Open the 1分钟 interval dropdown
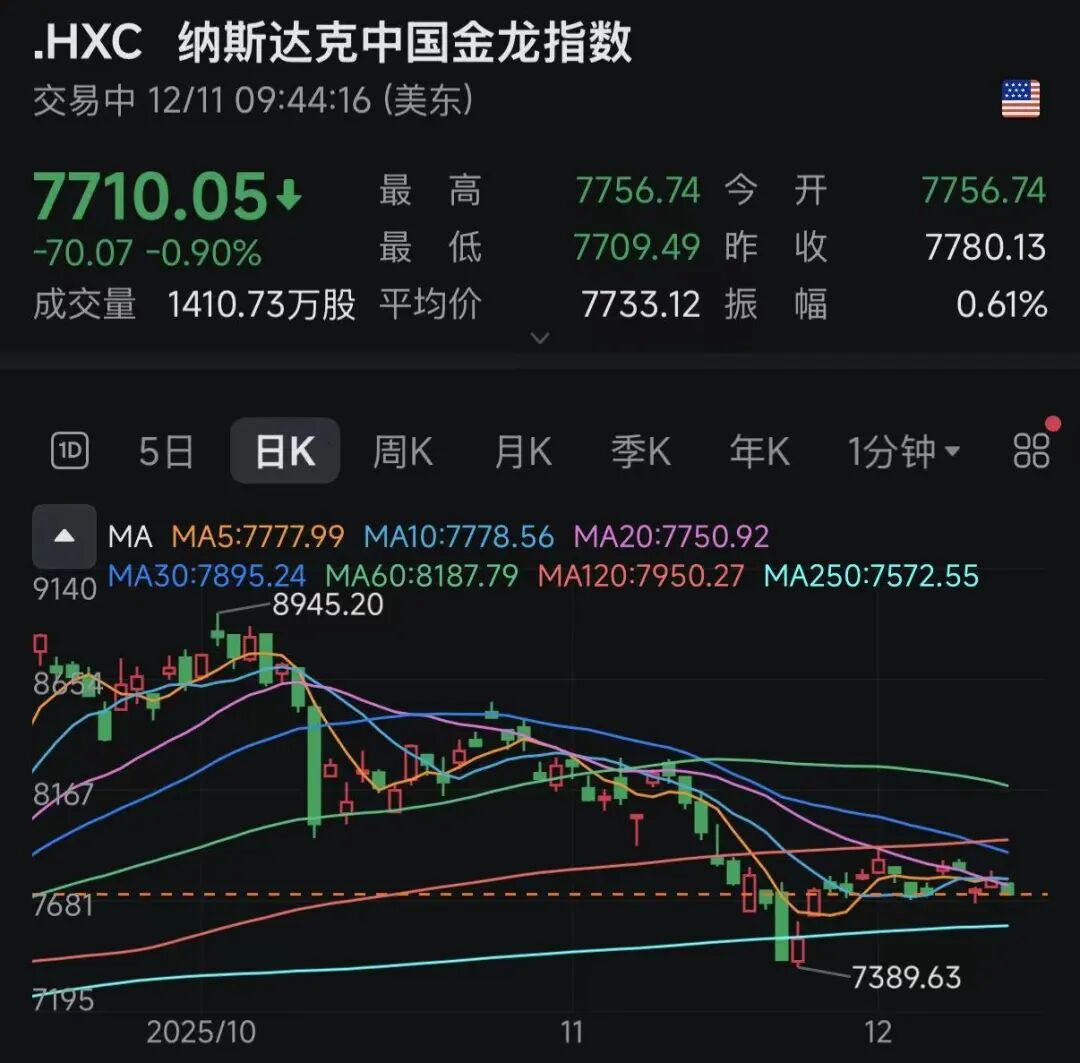The width and height of the screenshot is (1080, 1063). pos(903,453)
